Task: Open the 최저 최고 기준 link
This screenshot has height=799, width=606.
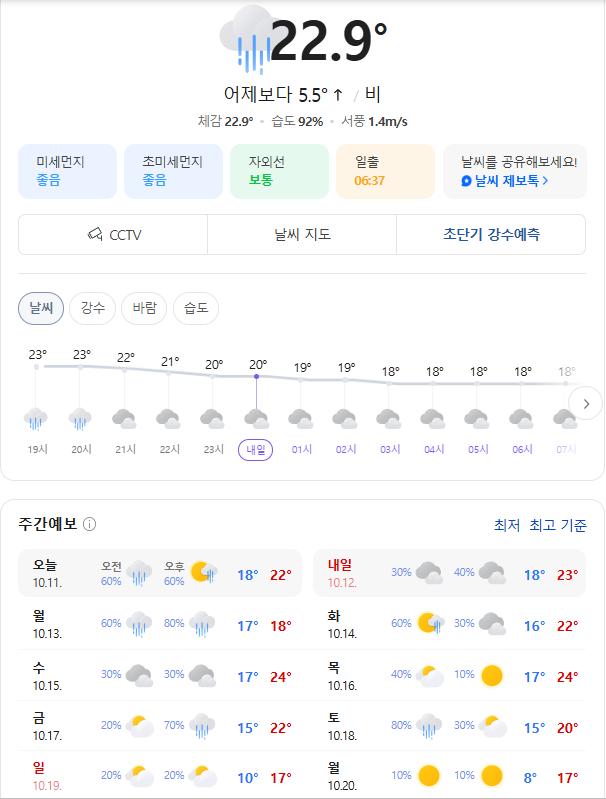Action: pyautogui.click(x=540, y=525)
